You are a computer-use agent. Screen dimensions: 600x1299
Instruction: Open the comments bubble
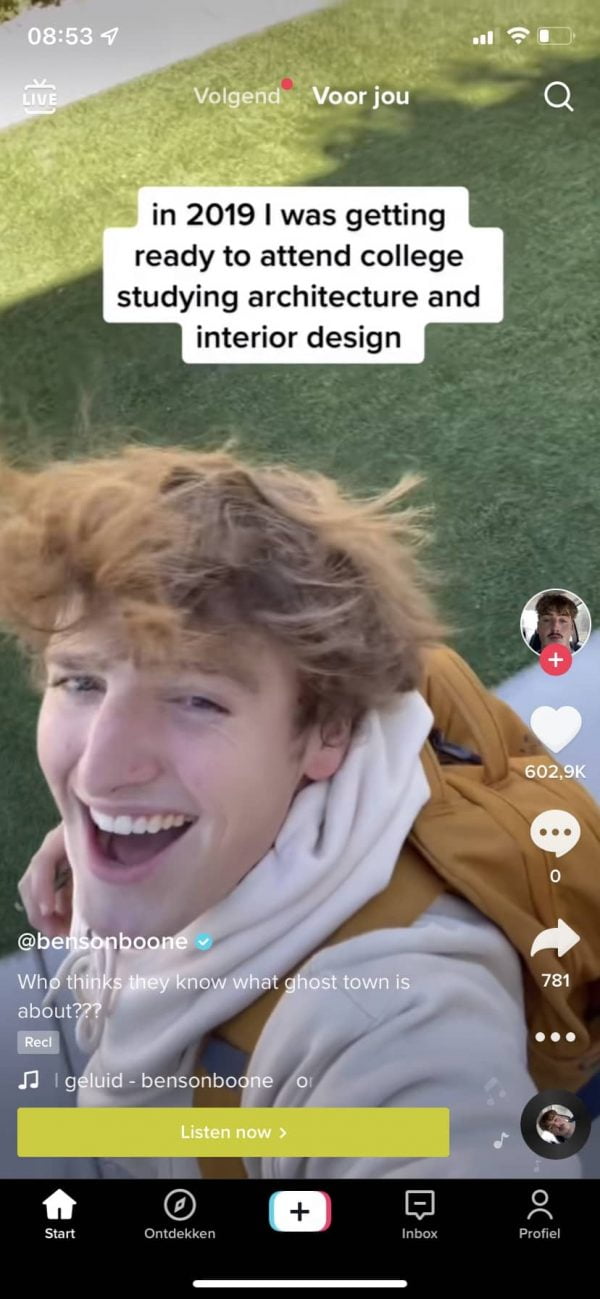click(555, 834)
